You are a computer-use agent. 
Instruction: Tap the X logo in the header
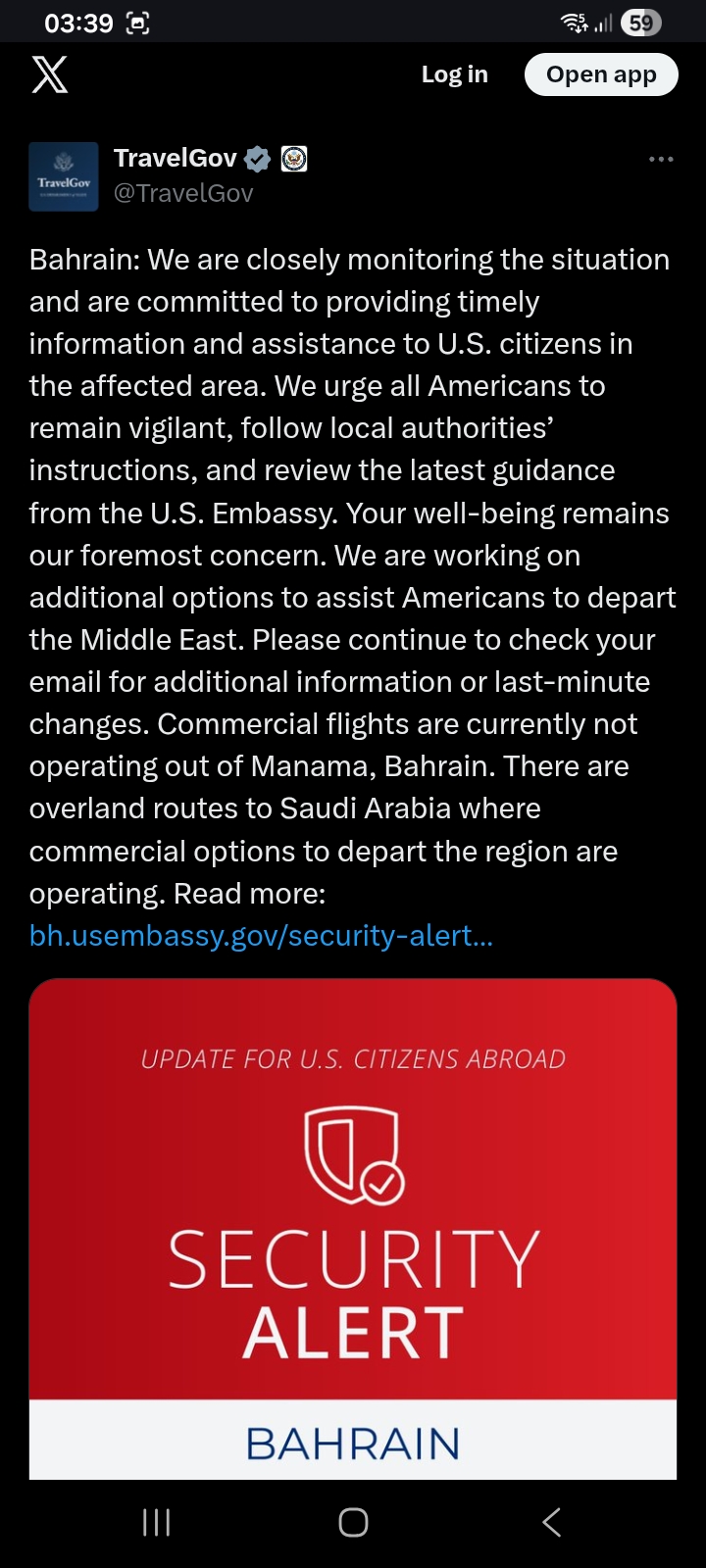(x=50, y=74)
